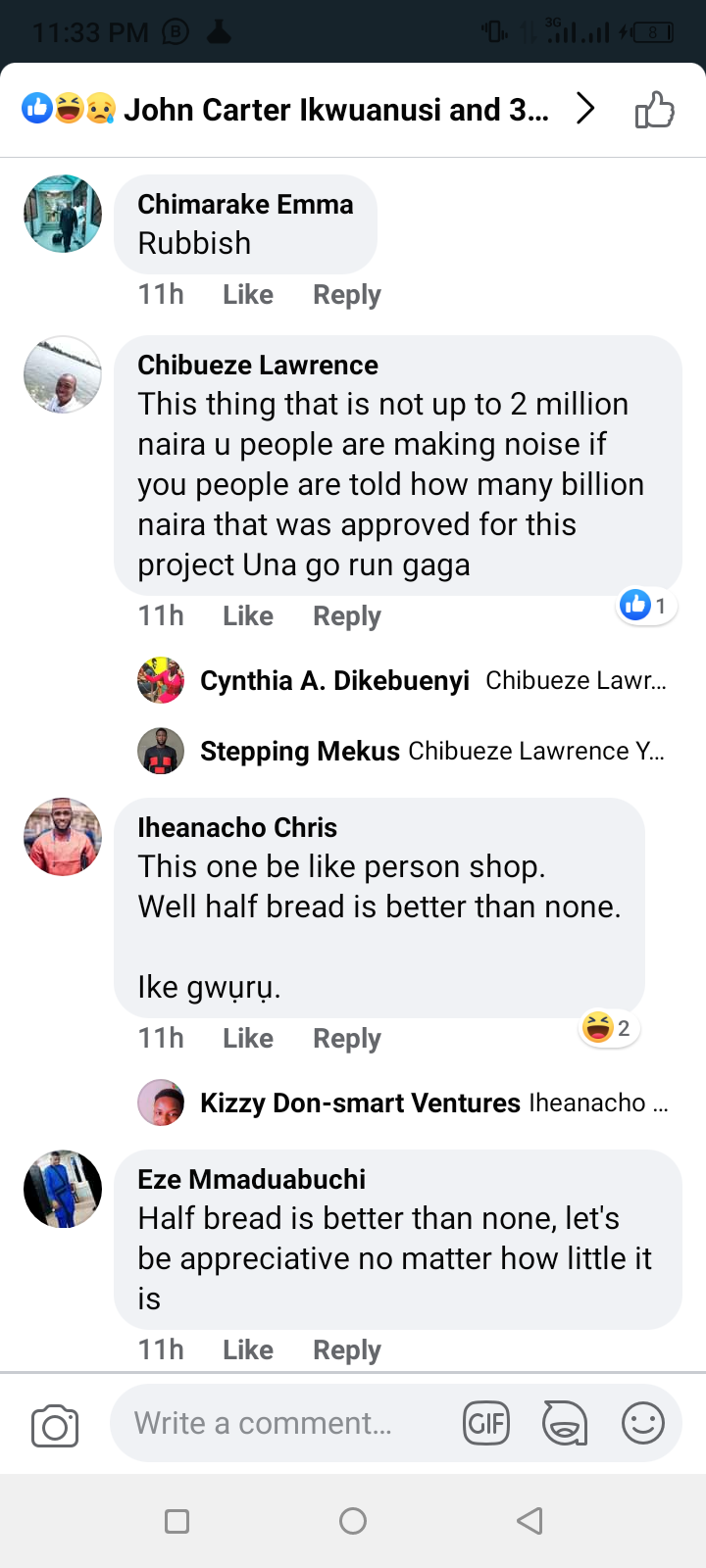Image resolution: width=706 pixels, height=1568 pixels.
Task: Reply to Iheanacho Chris's comment
Action: pyautogui.click(x=346, y=1039)
